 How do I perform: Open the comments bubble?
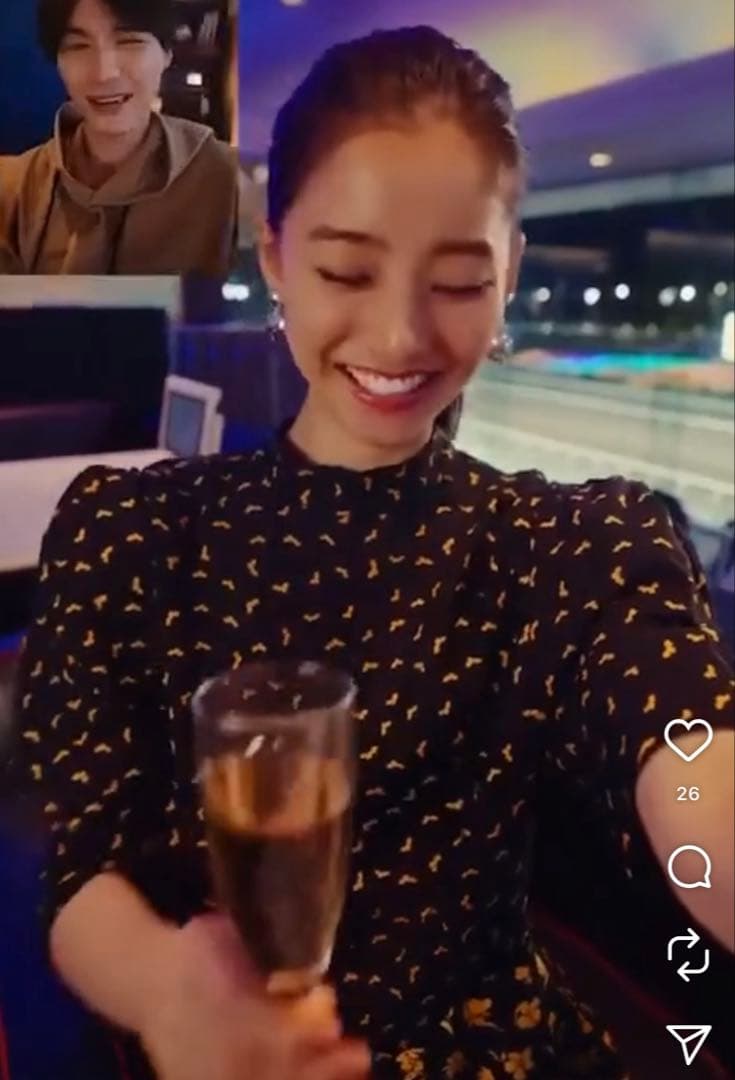click(689, 867)
